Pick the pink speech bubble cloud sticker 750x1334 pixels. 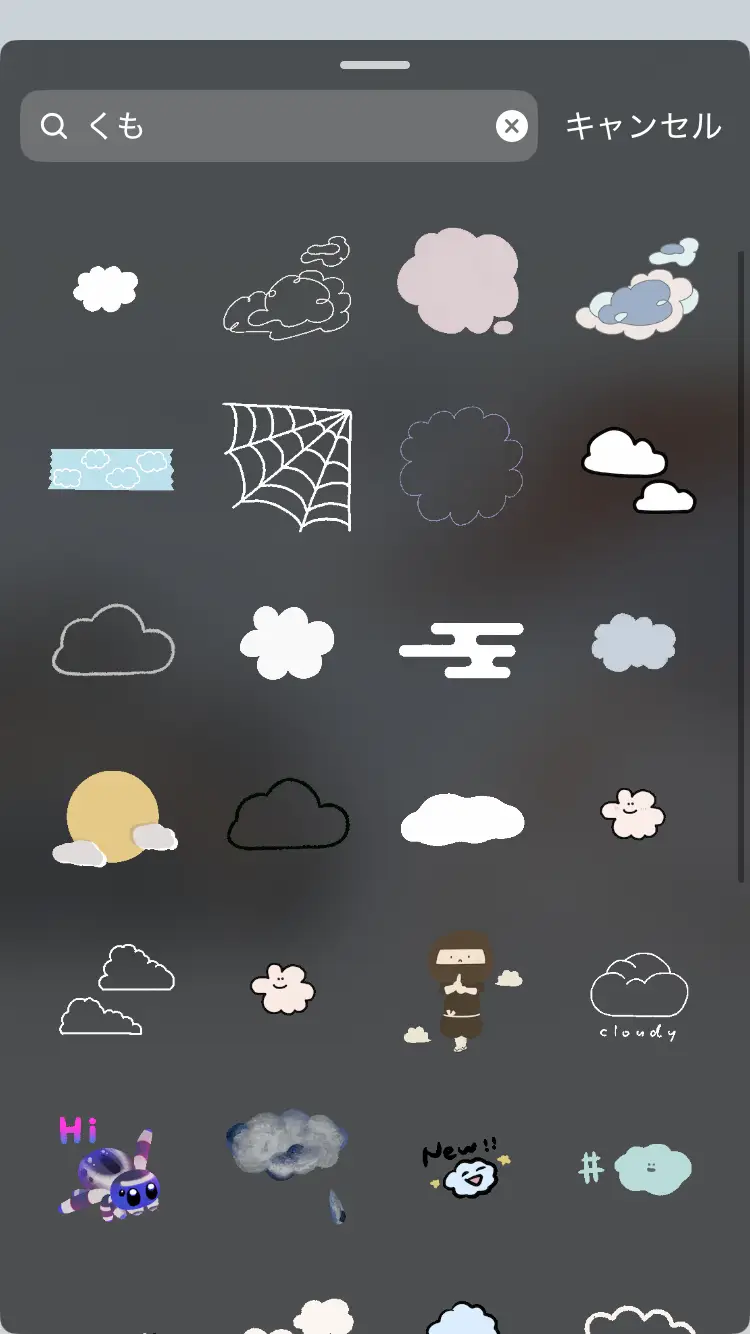(458, 281)
